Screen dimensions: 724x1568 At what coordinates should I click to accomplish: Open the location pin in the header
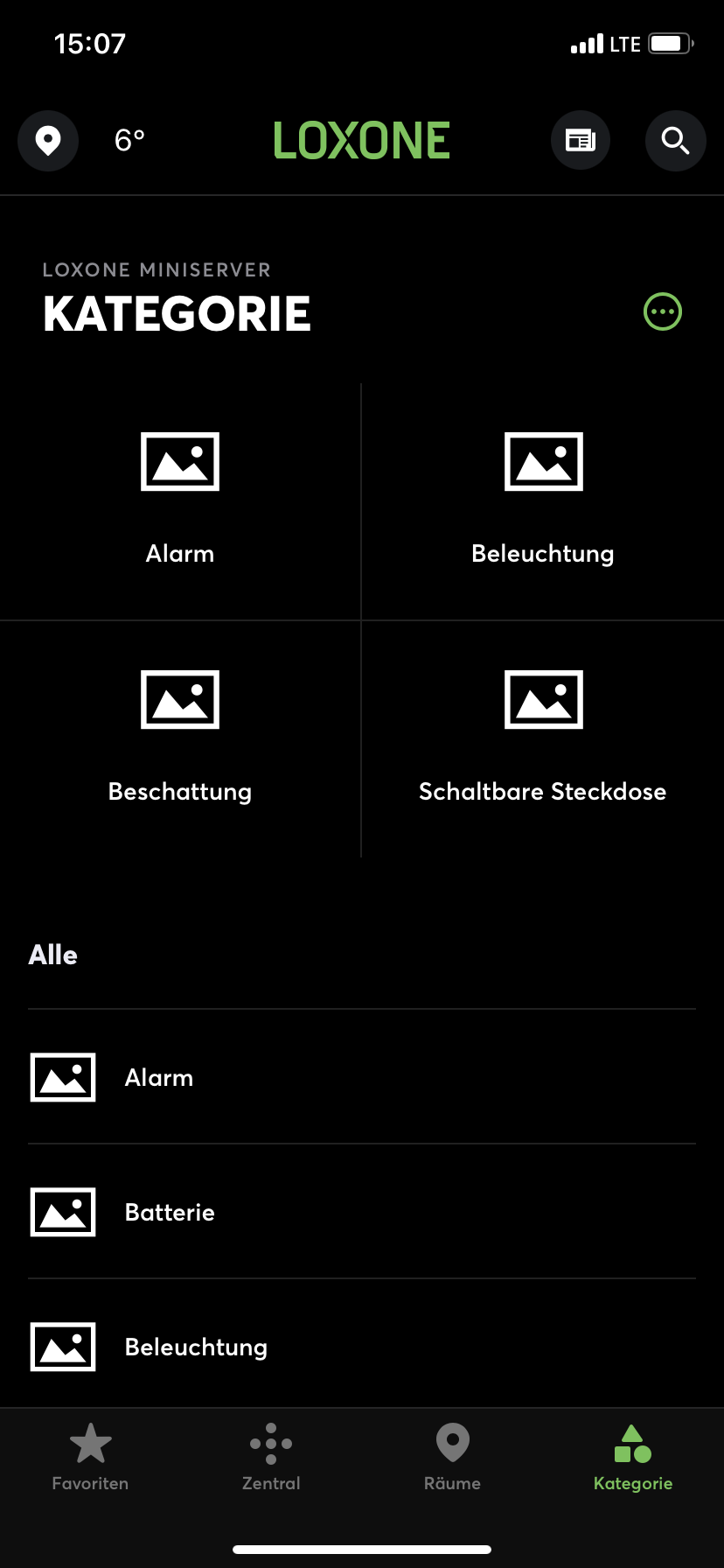(x=48, y=140)
